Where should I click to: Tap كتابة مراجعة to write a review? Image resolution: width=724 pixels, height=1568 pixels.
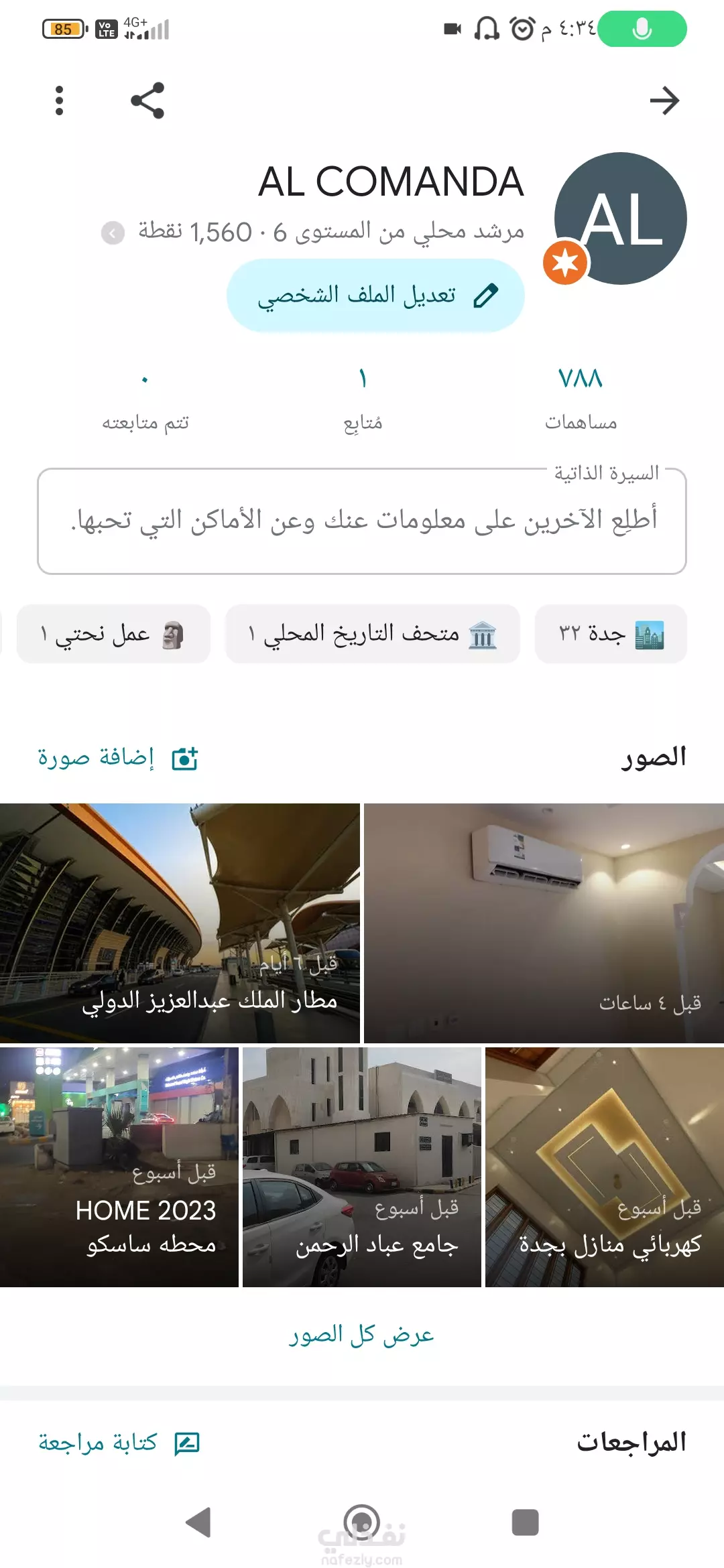pyautogui.click(x=119, y=1443)
